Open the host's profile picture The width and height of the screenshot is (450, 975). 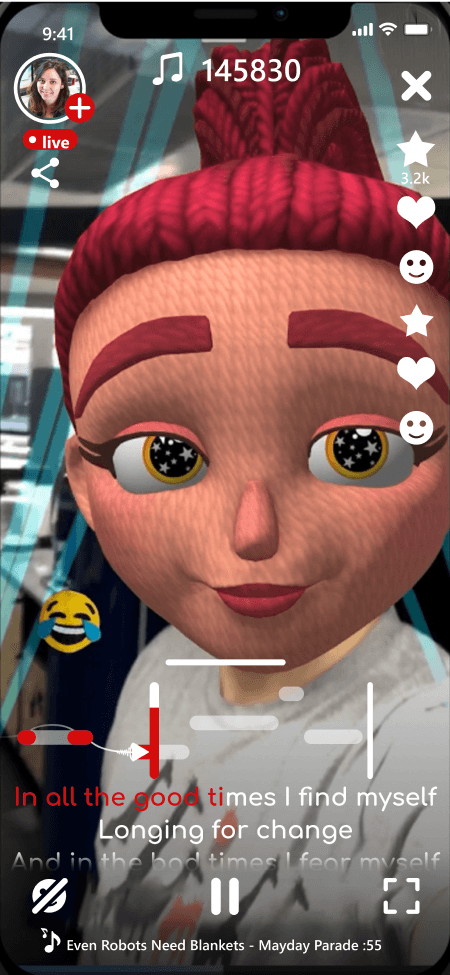[48, 87]
